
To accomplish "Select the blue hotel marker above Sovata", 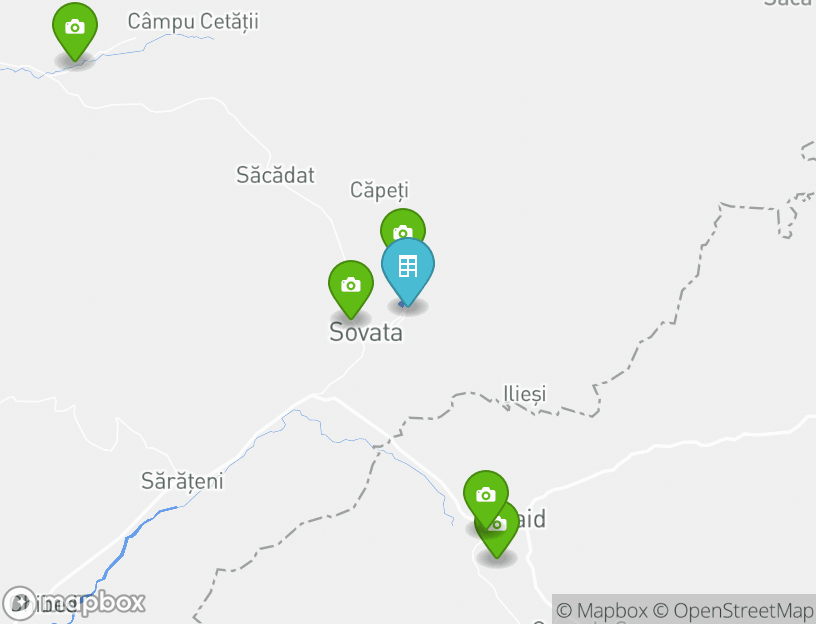I will pyautogui.click(x=408, y=266).
